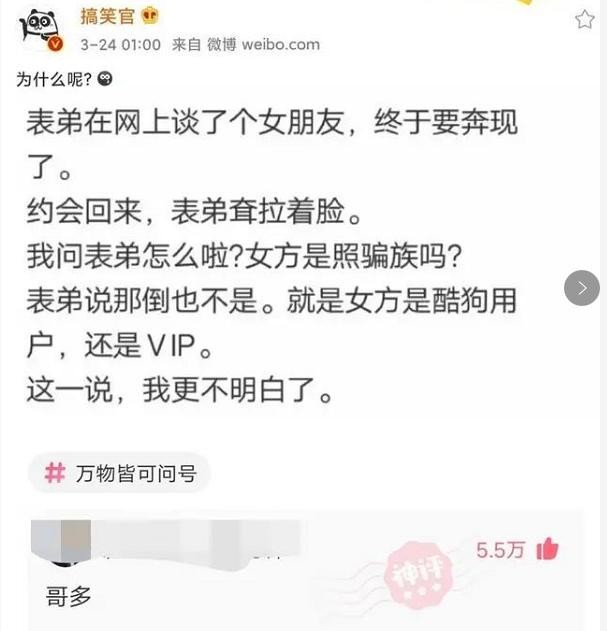Open the 搞笑官 username link
The height and width of the screenshot is (631, 607).
[x=108, y=17]
